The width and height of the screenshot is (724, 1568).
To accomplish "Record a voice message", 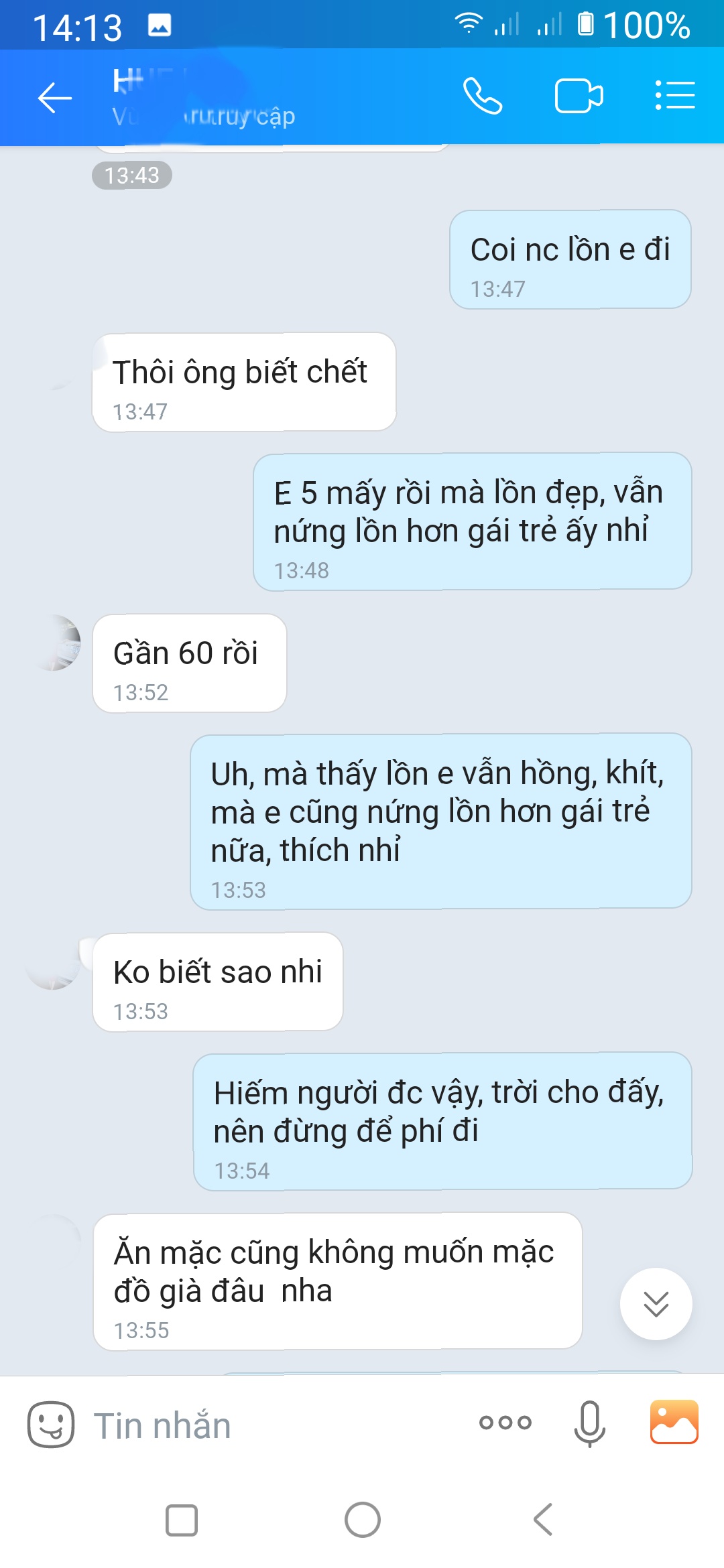I will coord(589,1423).
